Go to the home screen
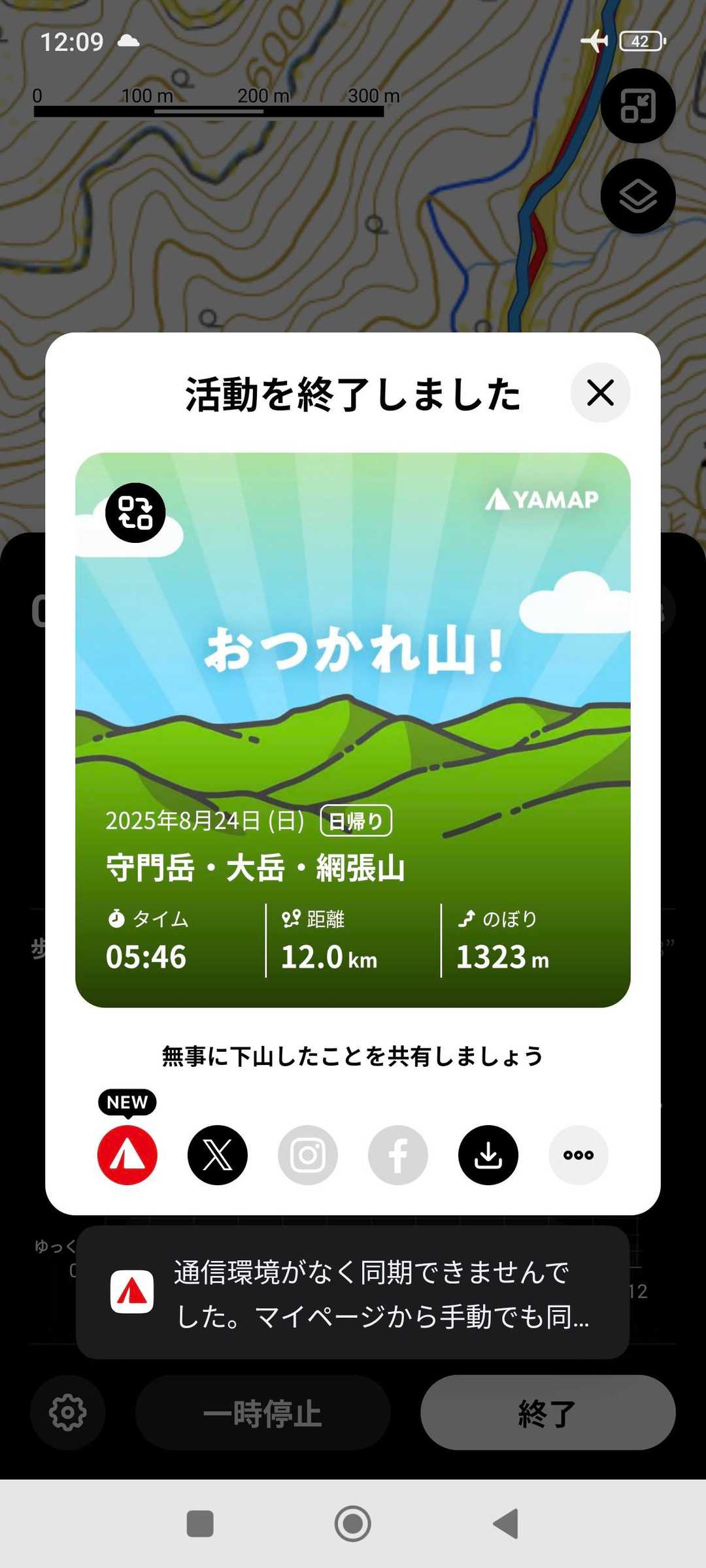This screenshot has height=1568, width=706. (353, 1524)
